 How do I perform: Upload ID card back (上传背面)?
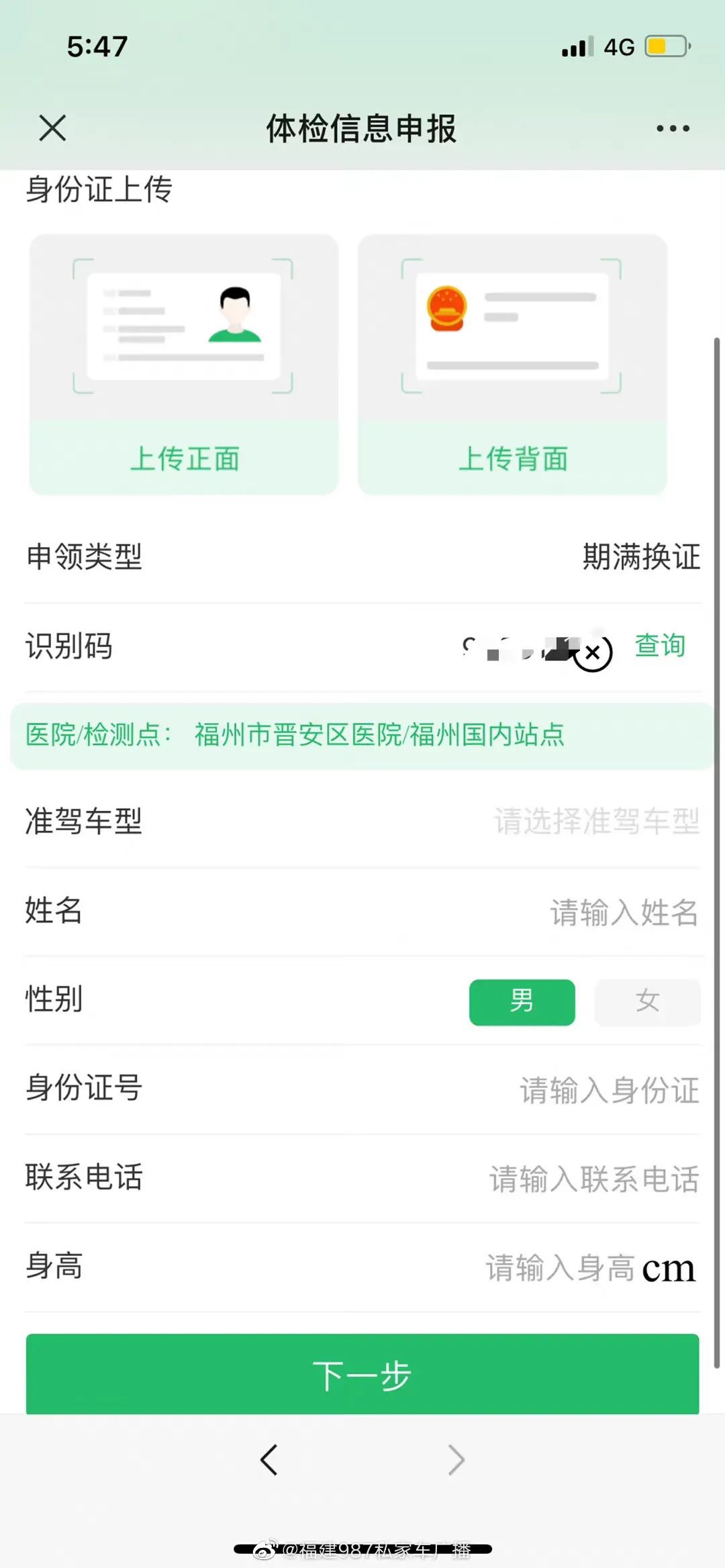pos(512,364)
